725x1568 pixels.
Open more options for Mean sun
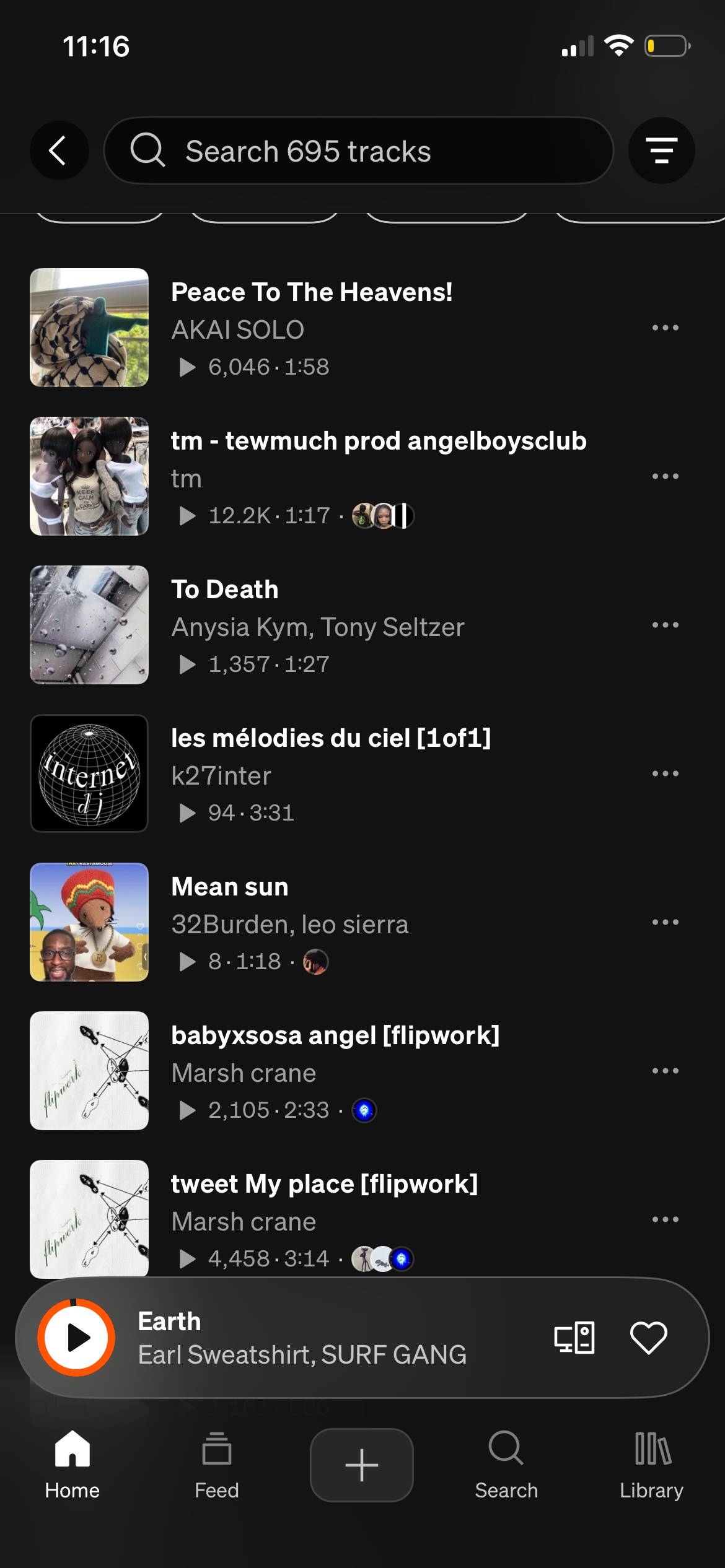[665, 922]
